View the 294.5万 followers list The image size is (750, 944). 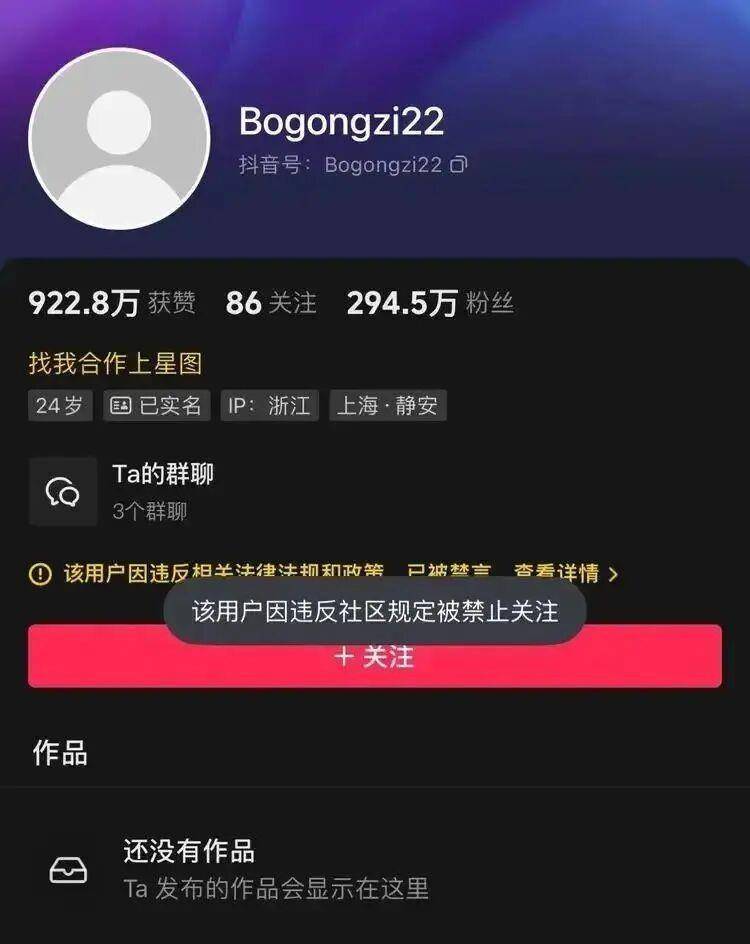[x=430, y=303]
